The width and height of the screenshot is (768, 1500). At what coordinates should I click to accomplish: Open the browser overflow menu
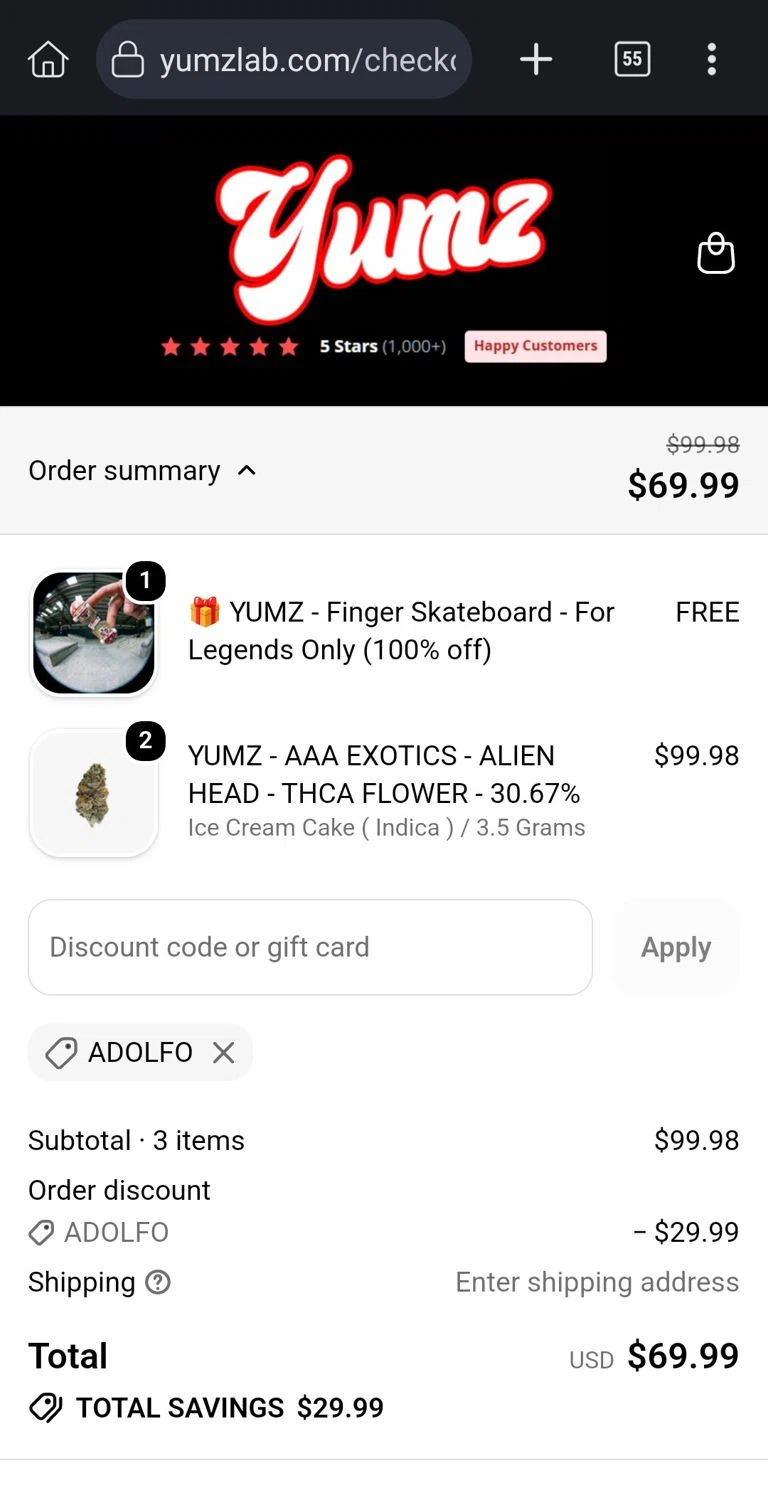pos(711,60)
